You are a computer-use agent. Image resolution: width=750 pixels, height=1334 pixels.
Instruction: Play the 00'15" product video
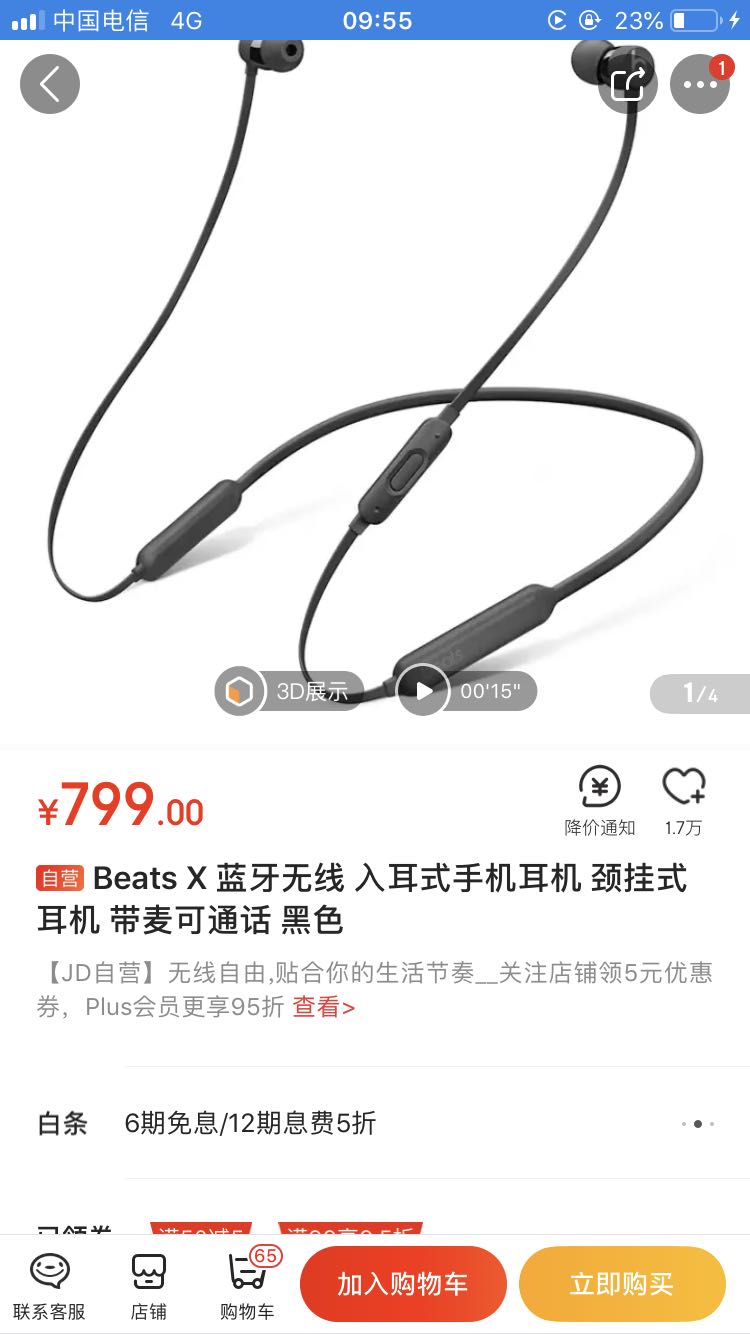[x=466, y=691]
